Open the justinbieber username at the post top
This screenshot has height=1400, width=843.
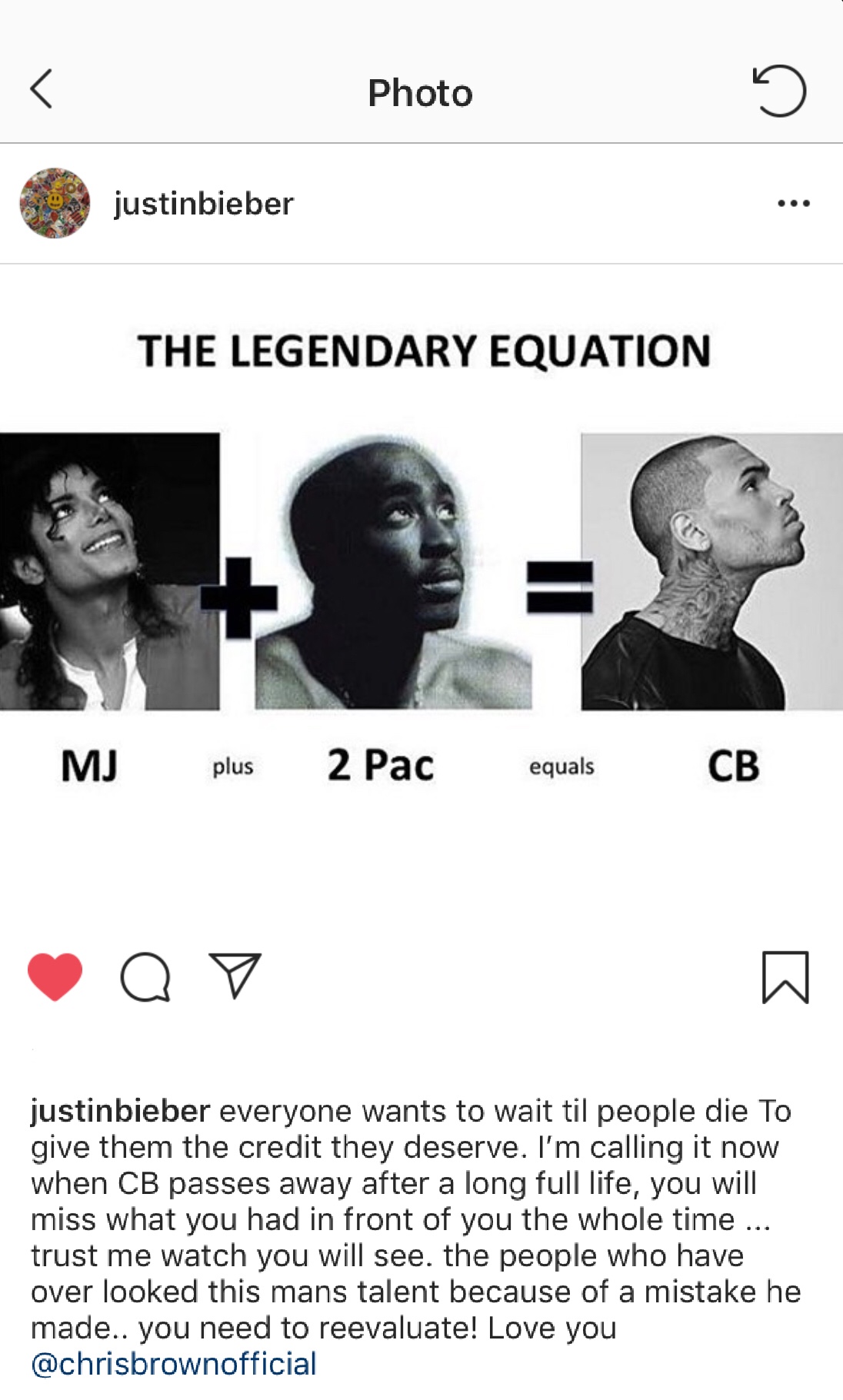click(x=204, y=204)
